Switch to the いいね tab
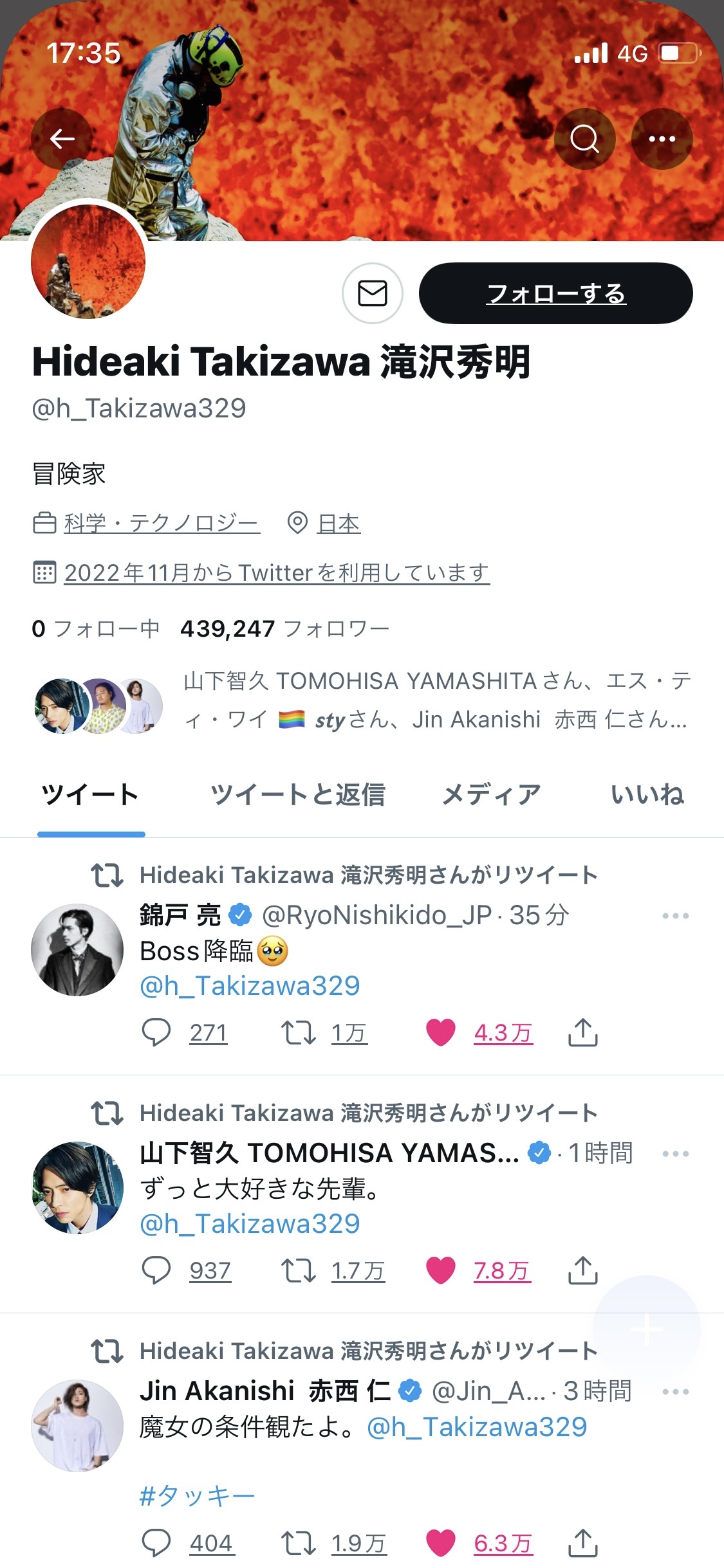The image size is (724, 1568). (647, 795)
